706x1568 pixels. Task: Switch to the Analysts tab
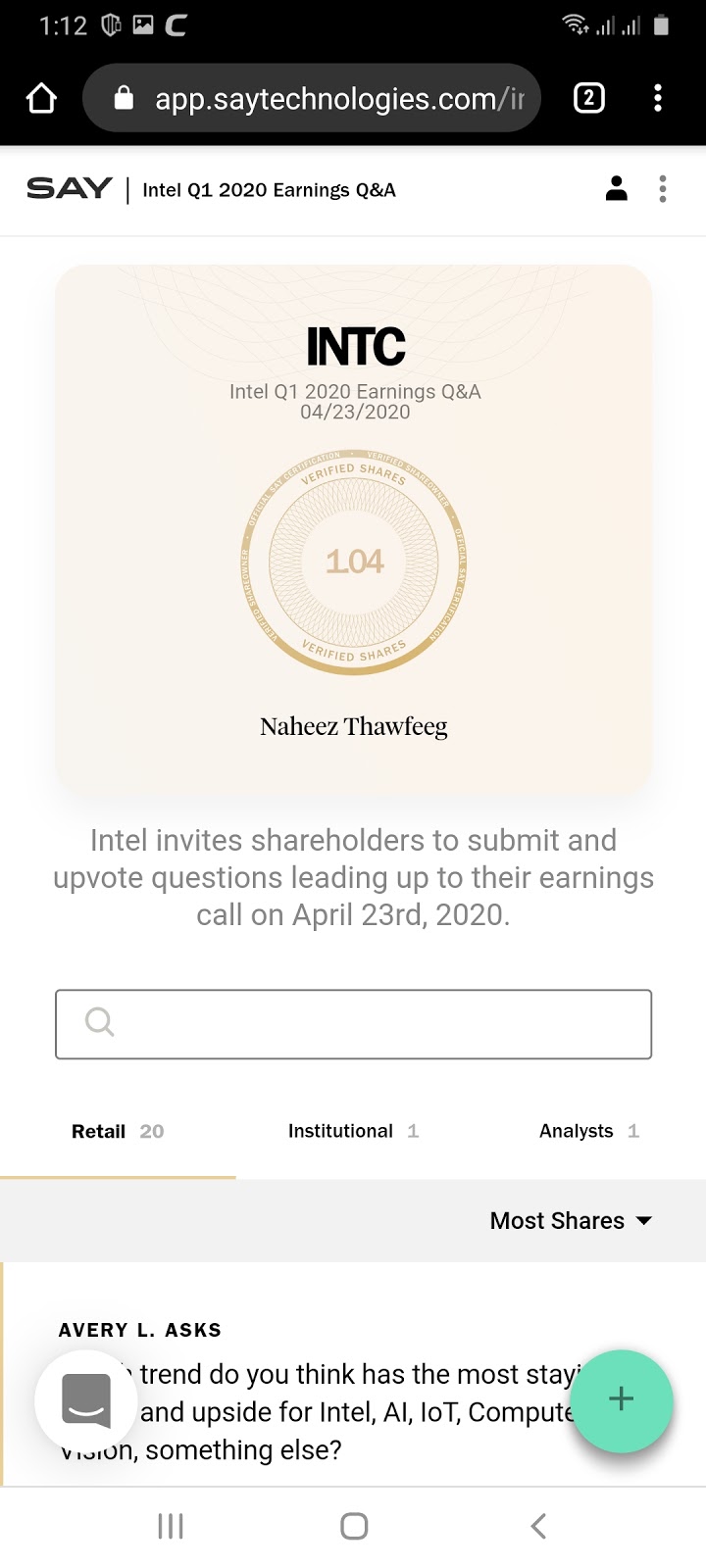588,1131
